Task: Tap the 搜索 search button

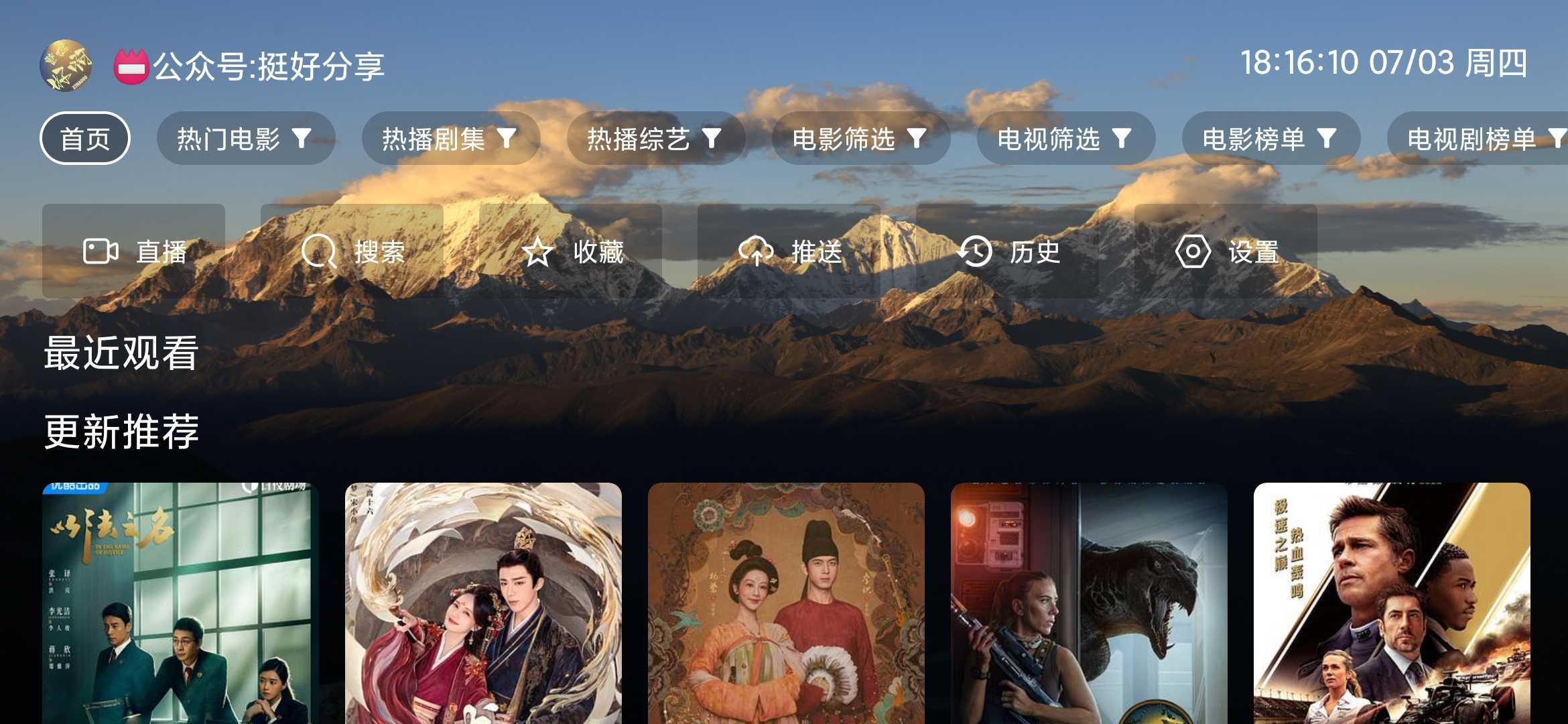Action: (352, 251)
